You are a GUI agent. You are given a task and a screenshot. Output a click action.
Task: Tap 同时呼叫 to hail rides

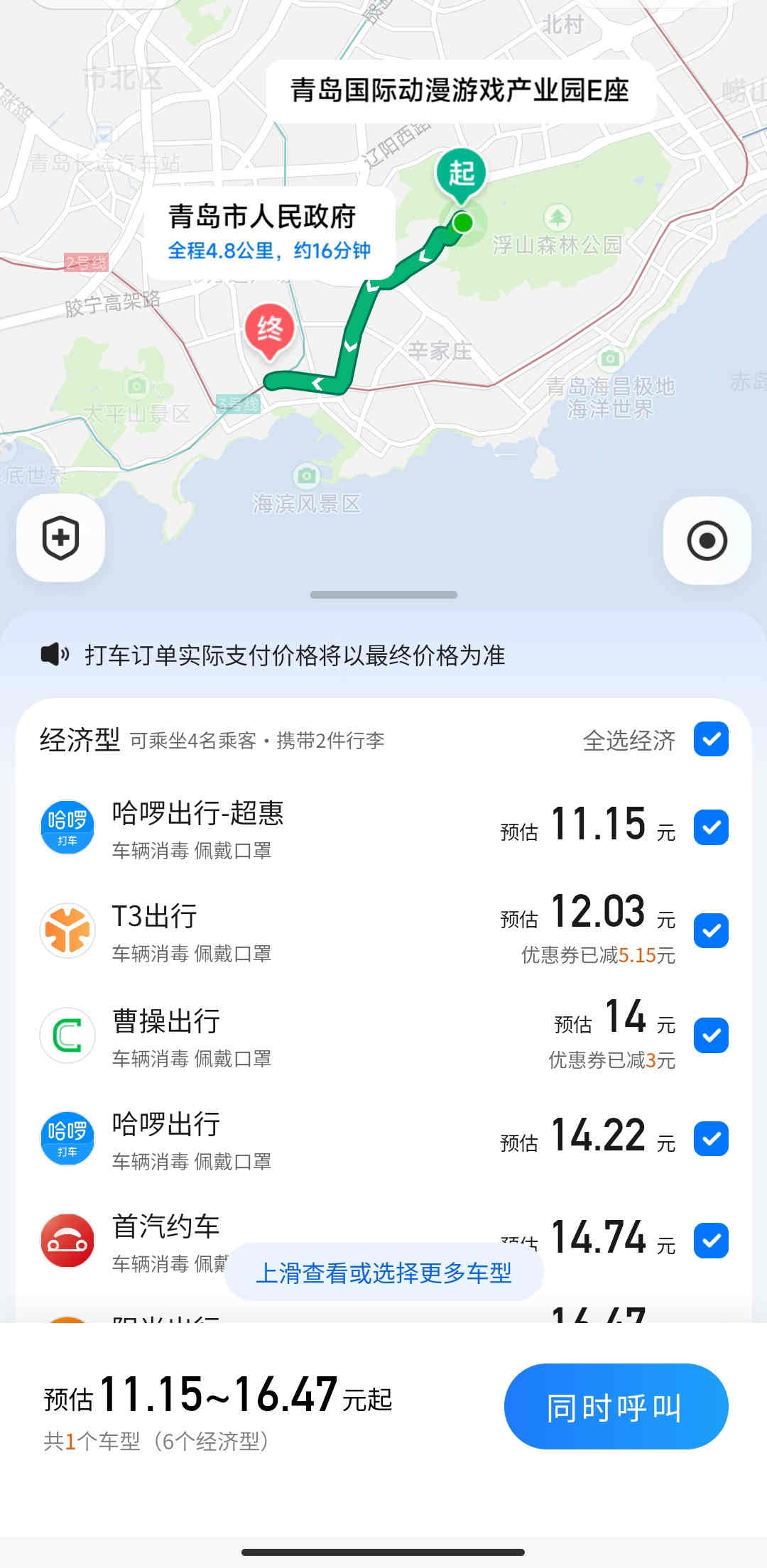(616, 1406)
